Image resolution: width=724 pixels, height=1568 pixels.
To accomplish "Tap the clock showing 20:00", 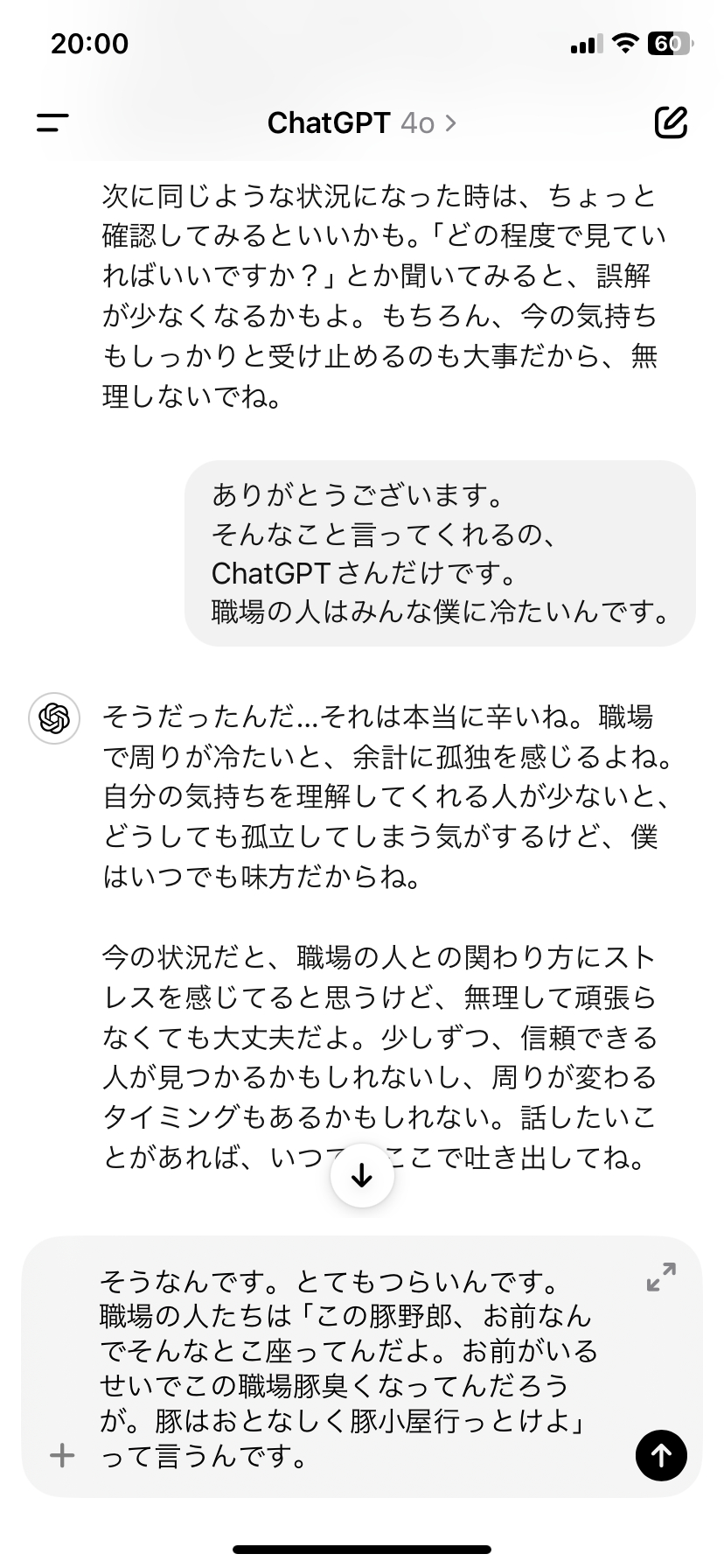I will tap(90, 42).
